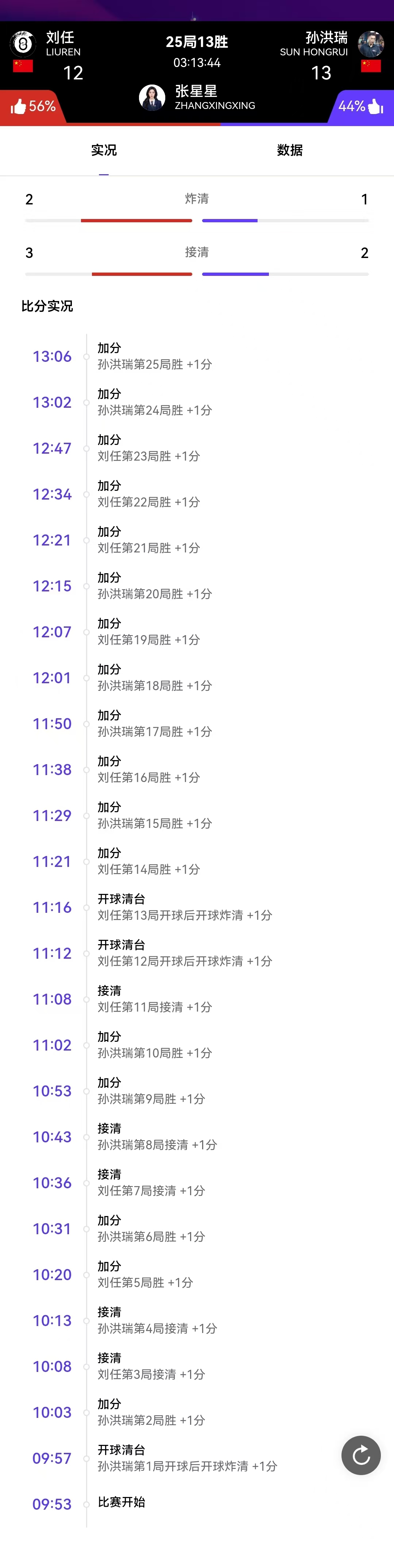The height and width of the screenshot is (1568, 394).
Task: Open 刘任's player avatar
Action: pos(23,43)
